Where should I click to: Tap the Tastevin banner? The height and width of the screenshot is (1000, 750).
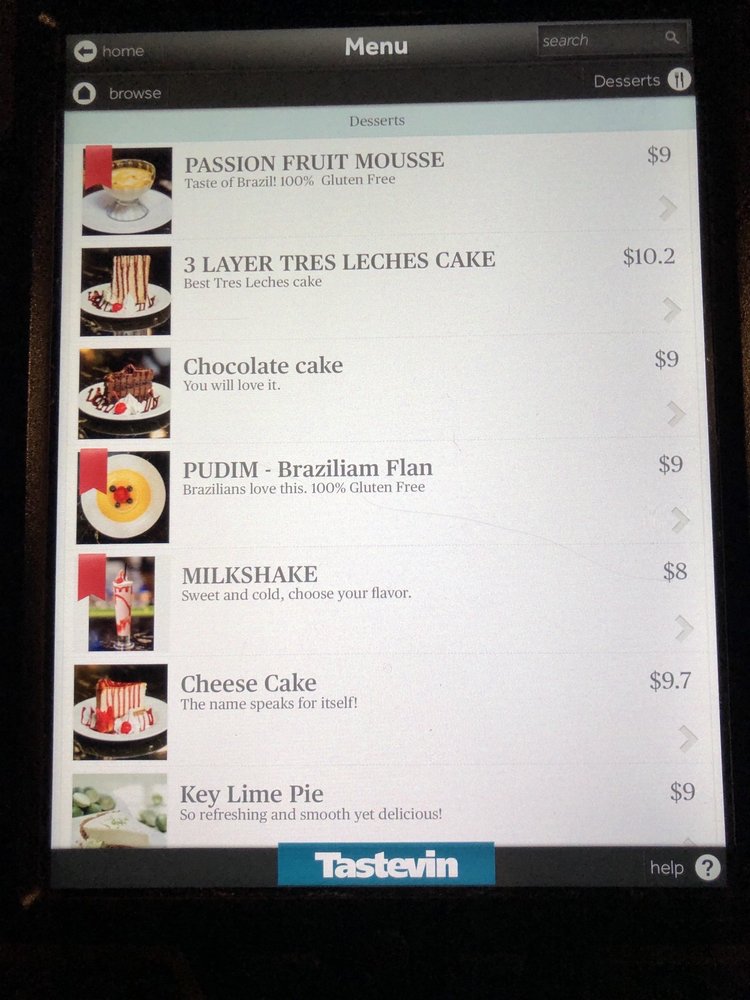pyautogui.click(x=386, y=864)
